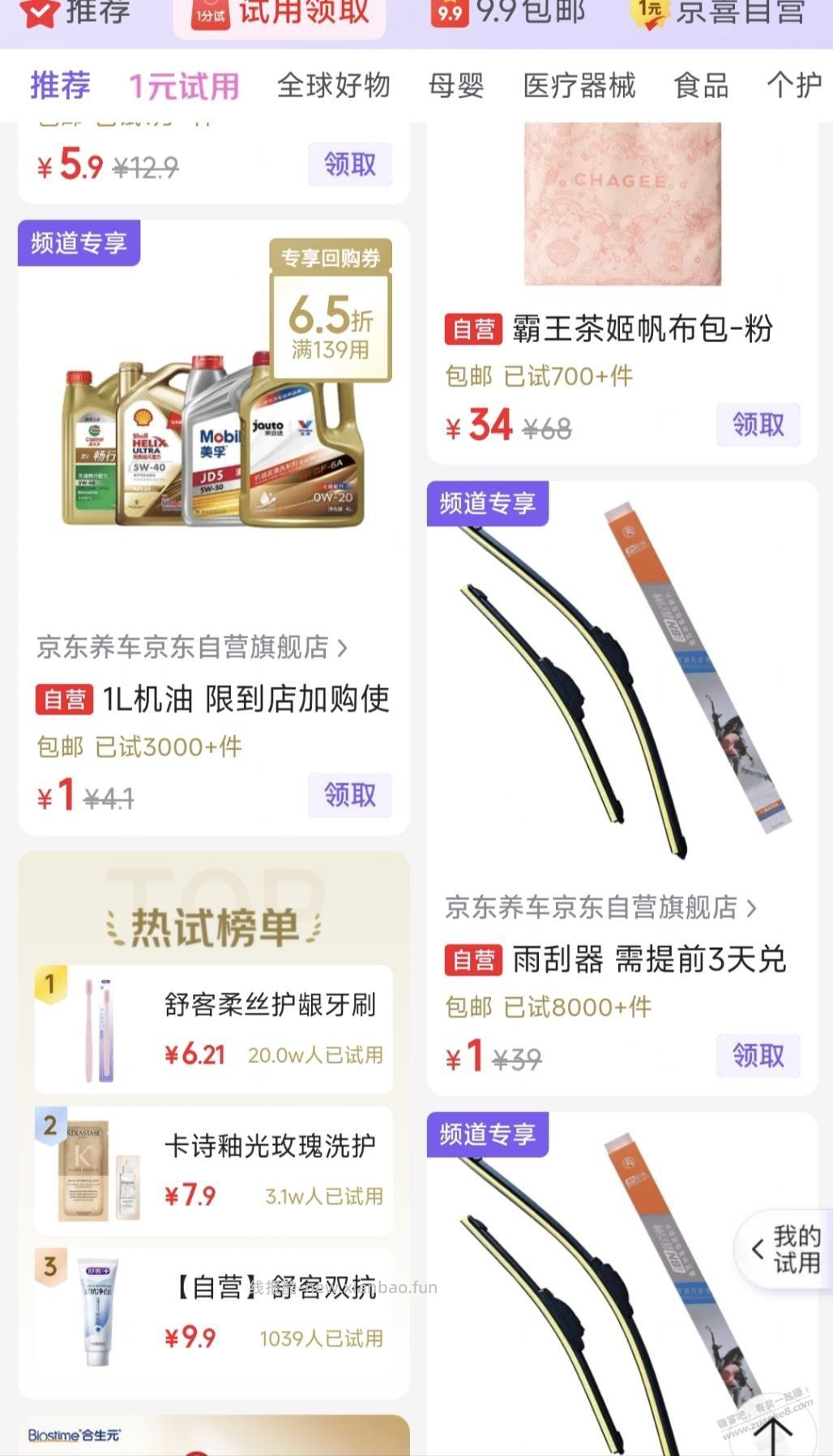Tap 领取 for the 1L机油 trial
Viewport: 833px width, 1456px height.
click(x=350, y=795)
